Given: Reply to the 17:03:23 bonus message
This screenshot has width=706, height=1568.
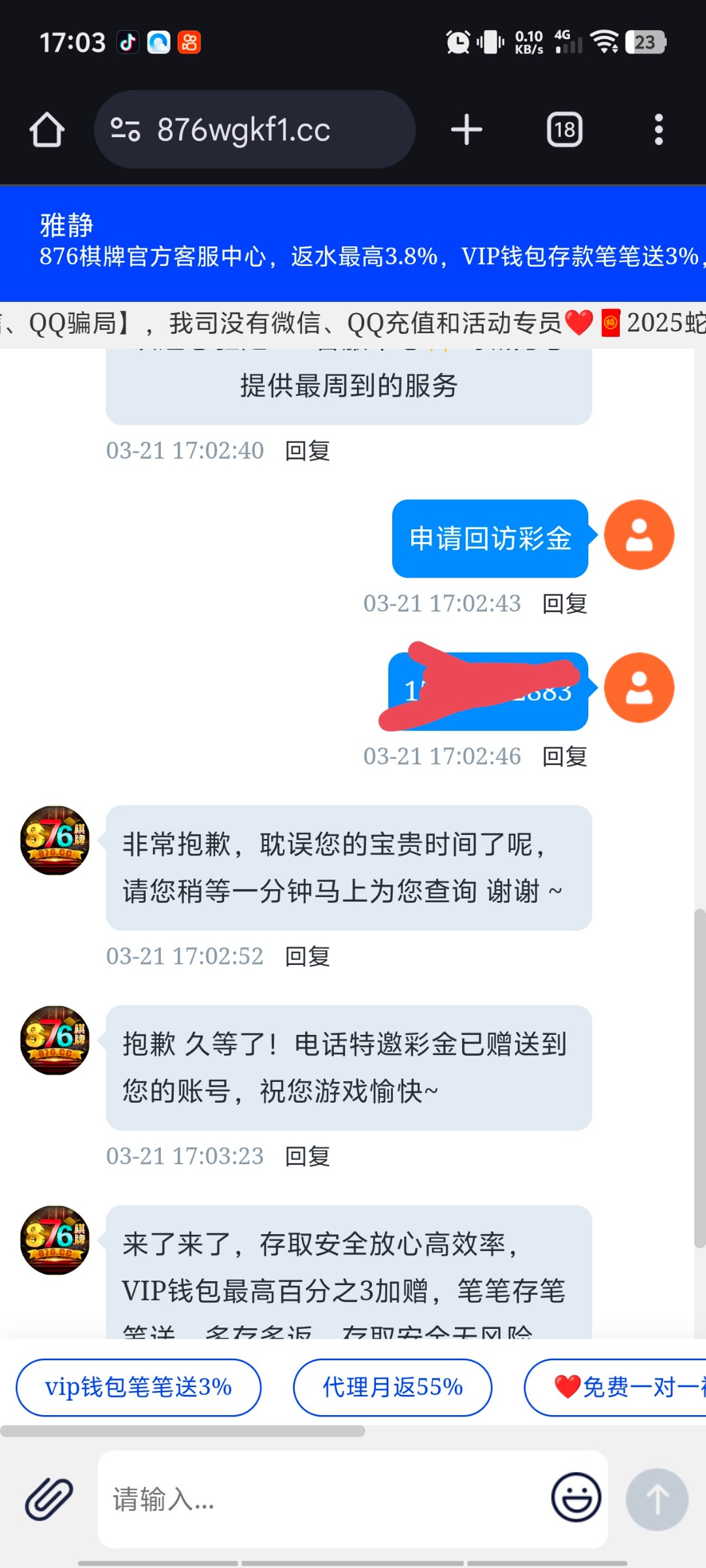Looking at the screenshot, I should click(x=307, y=1156).
